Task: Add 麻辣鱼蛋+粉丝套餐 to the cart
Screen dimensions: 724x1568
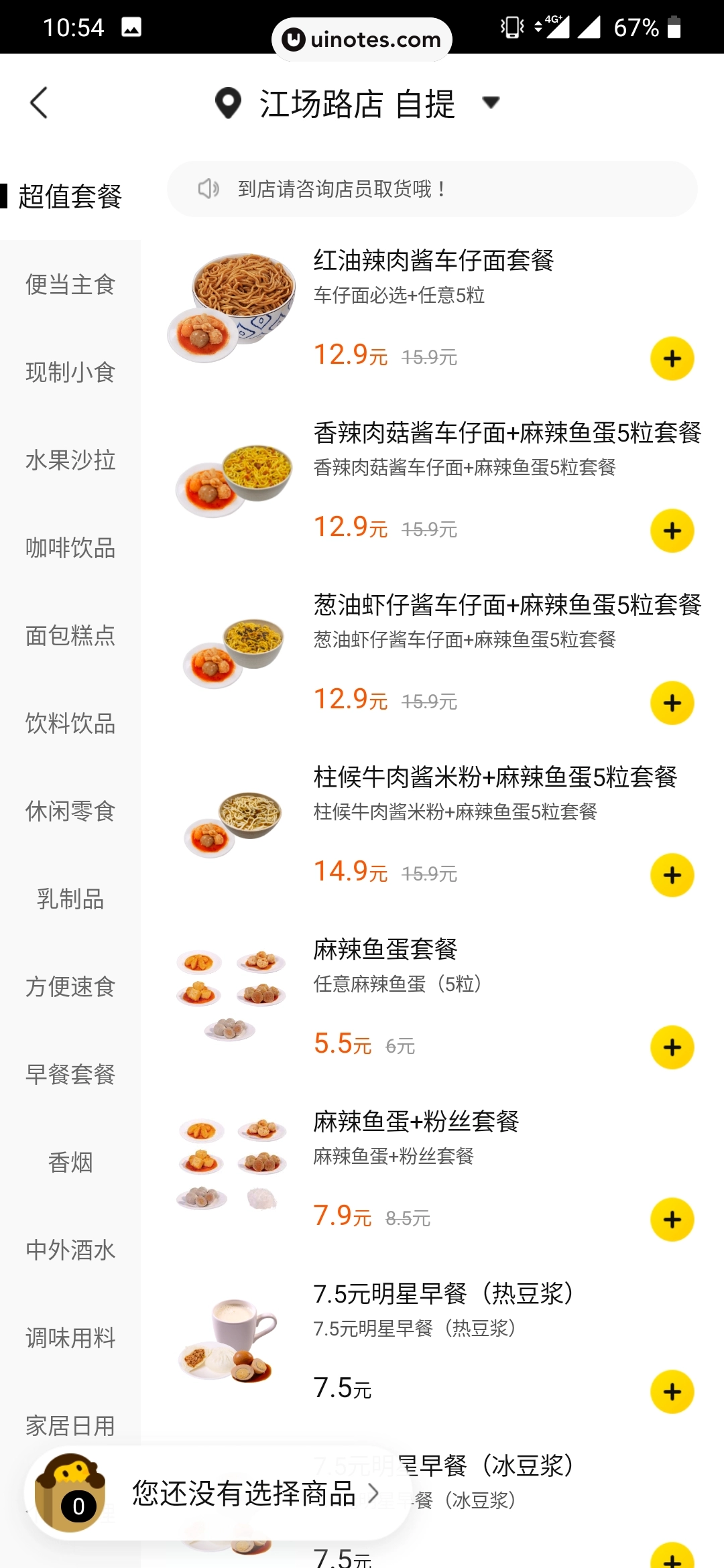Action: click(x=672, y=1220)
